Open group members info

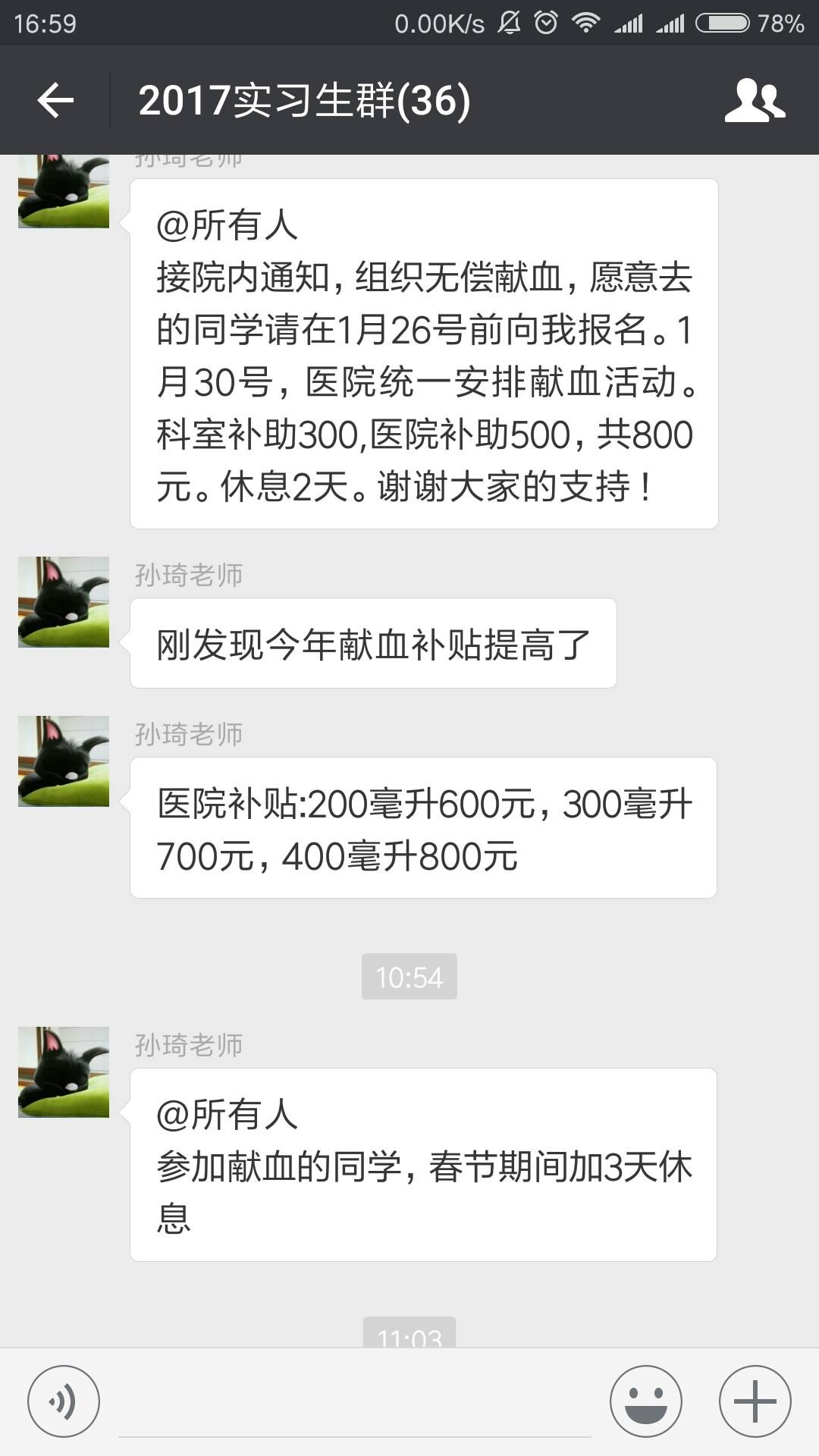[755, 100]
